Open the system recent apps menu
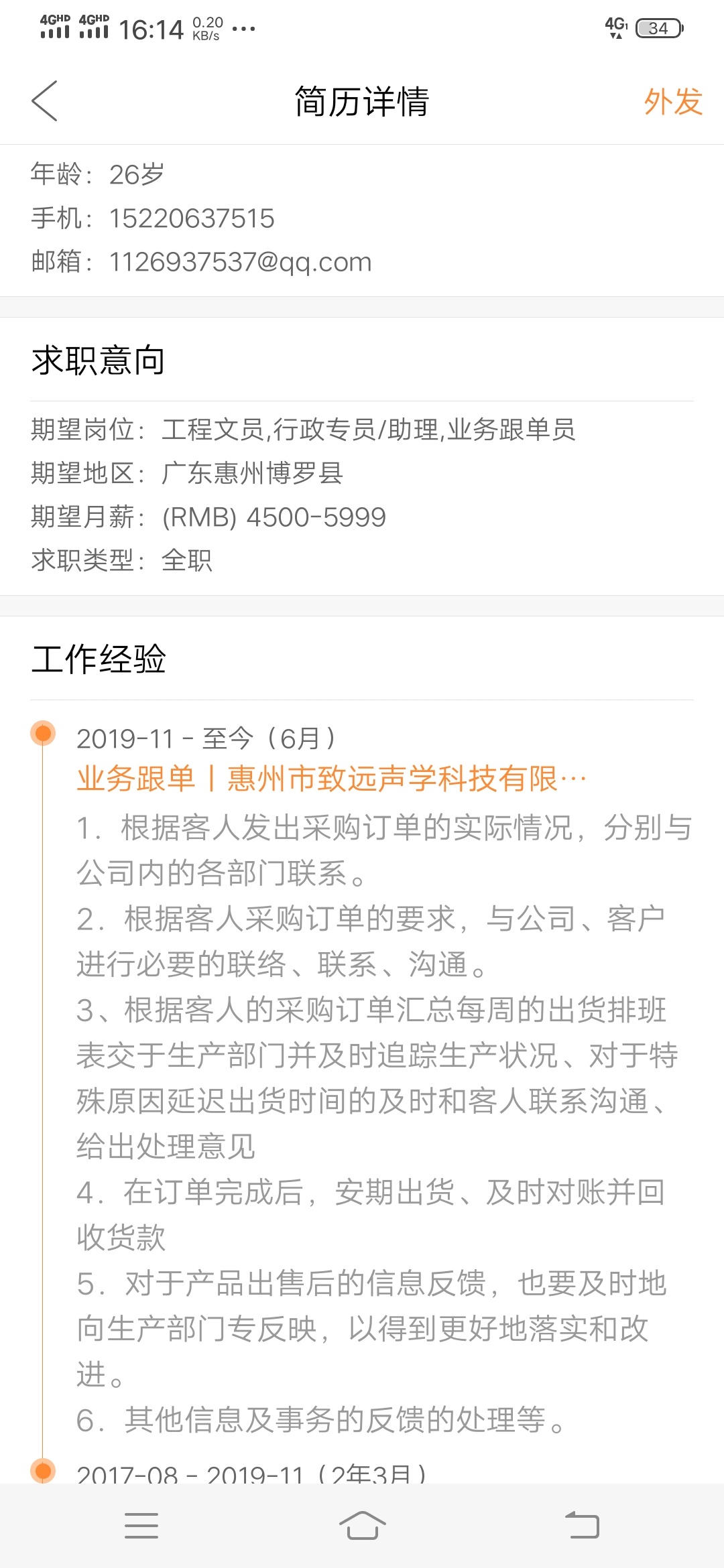The height and width of the screenshot is (1568, 724). tap(141, 1526)
